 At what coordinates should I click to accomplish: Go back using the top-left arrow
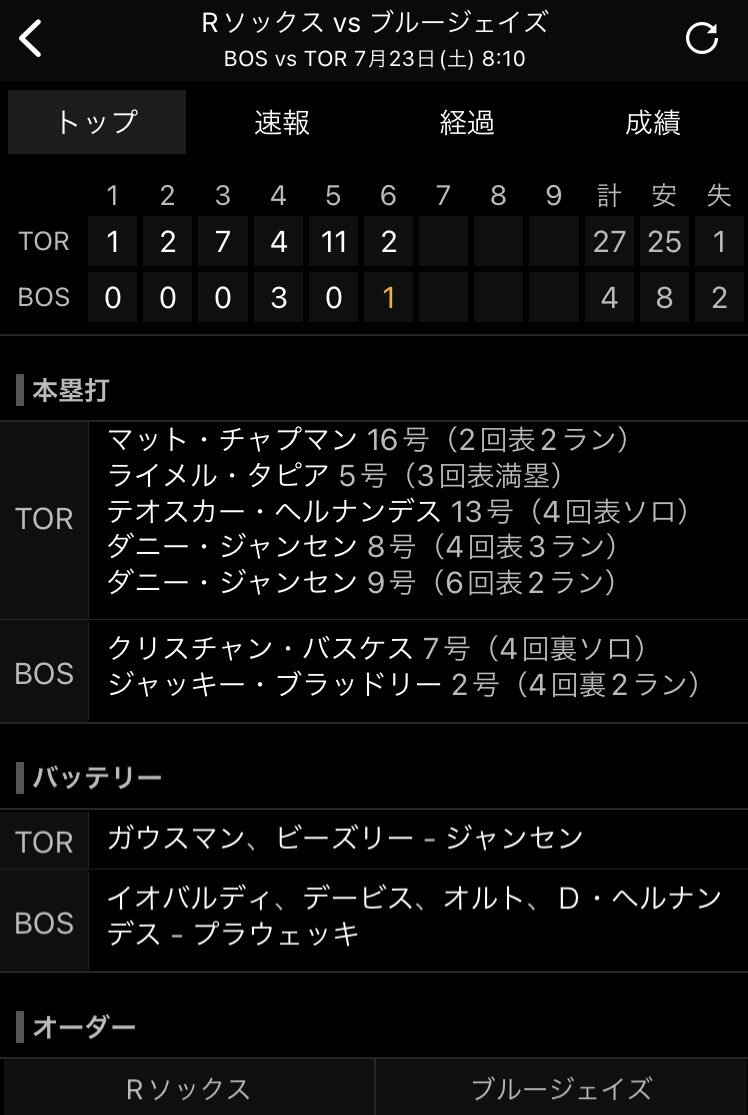click(x=32, y=40)
